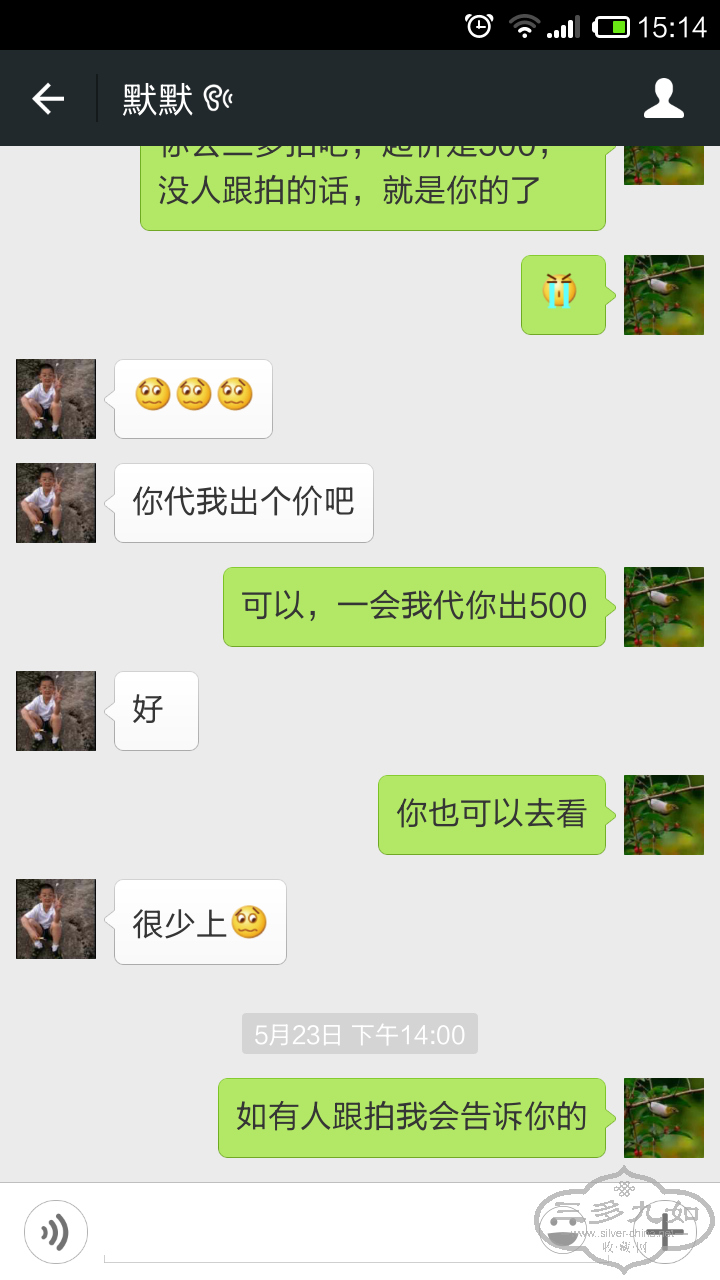This screenshot has height=1280, width=720.
Task: Open my avatar beside 可以，一会我代你出500
Action: pos(663,607)
